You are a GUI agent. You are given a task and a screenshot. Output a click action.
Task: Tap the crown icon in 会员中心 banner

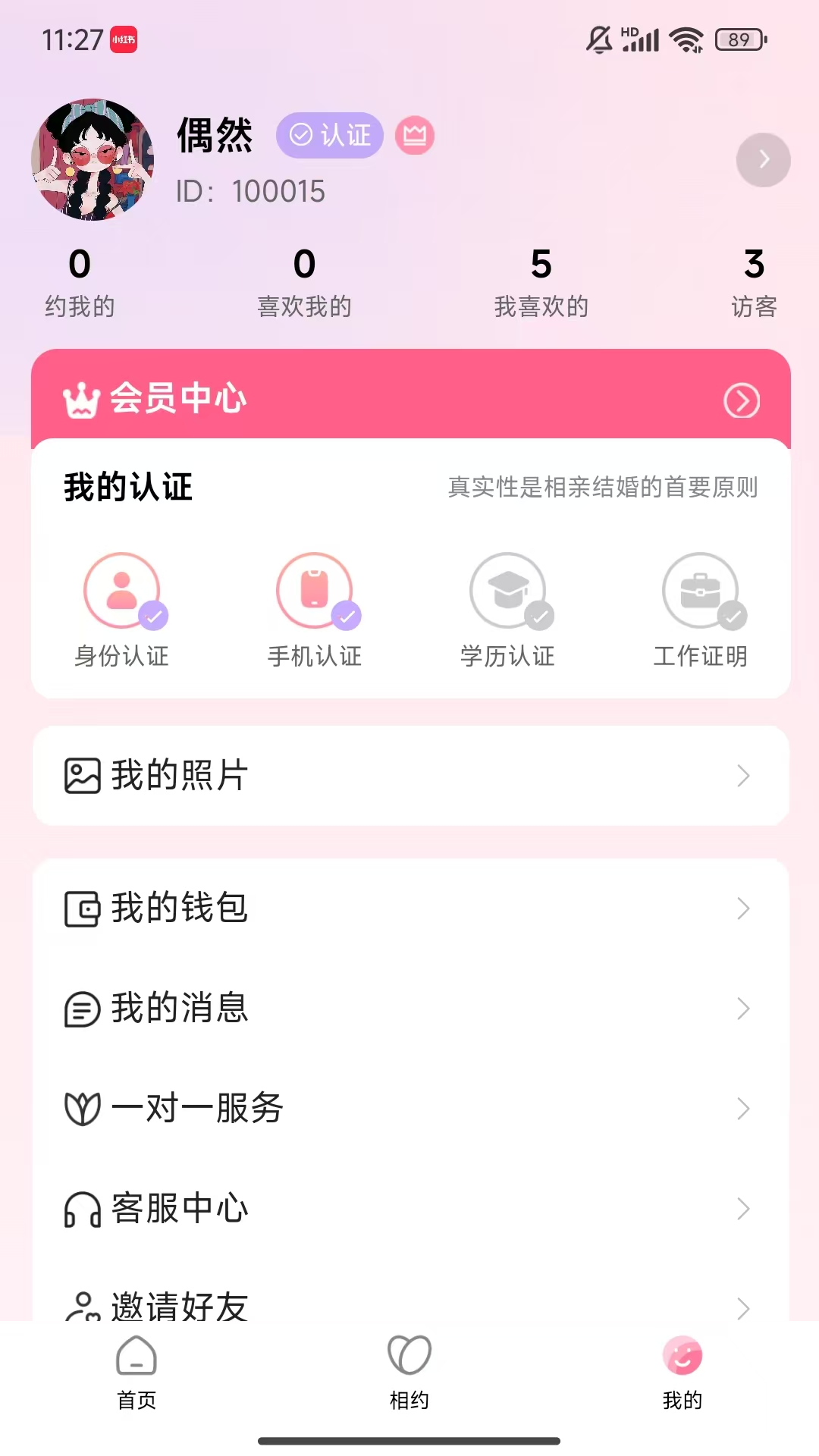[81, 398]
